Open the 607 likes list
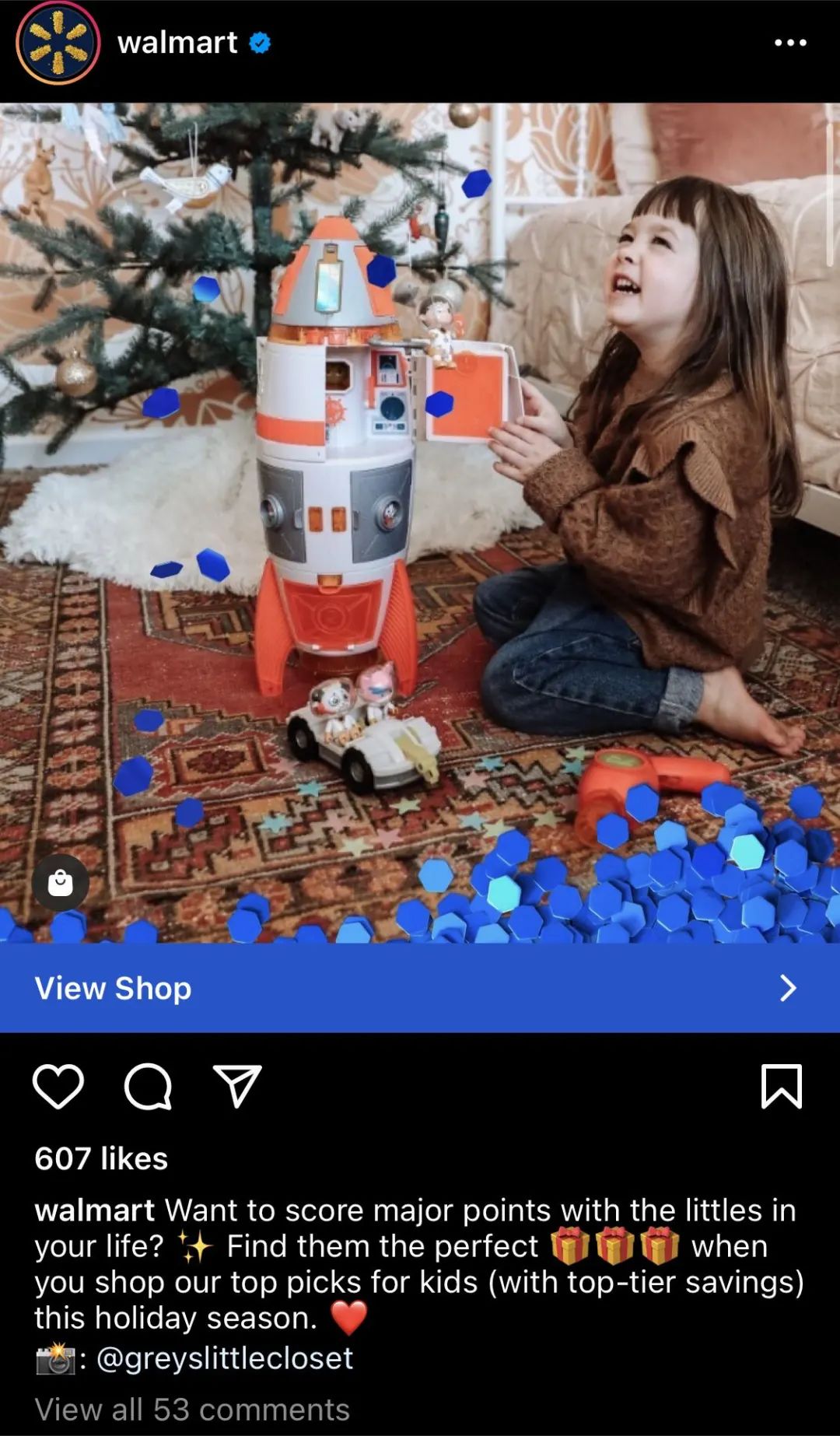The height and width of the screenshot is (1436, 840). pos(101,1158)
